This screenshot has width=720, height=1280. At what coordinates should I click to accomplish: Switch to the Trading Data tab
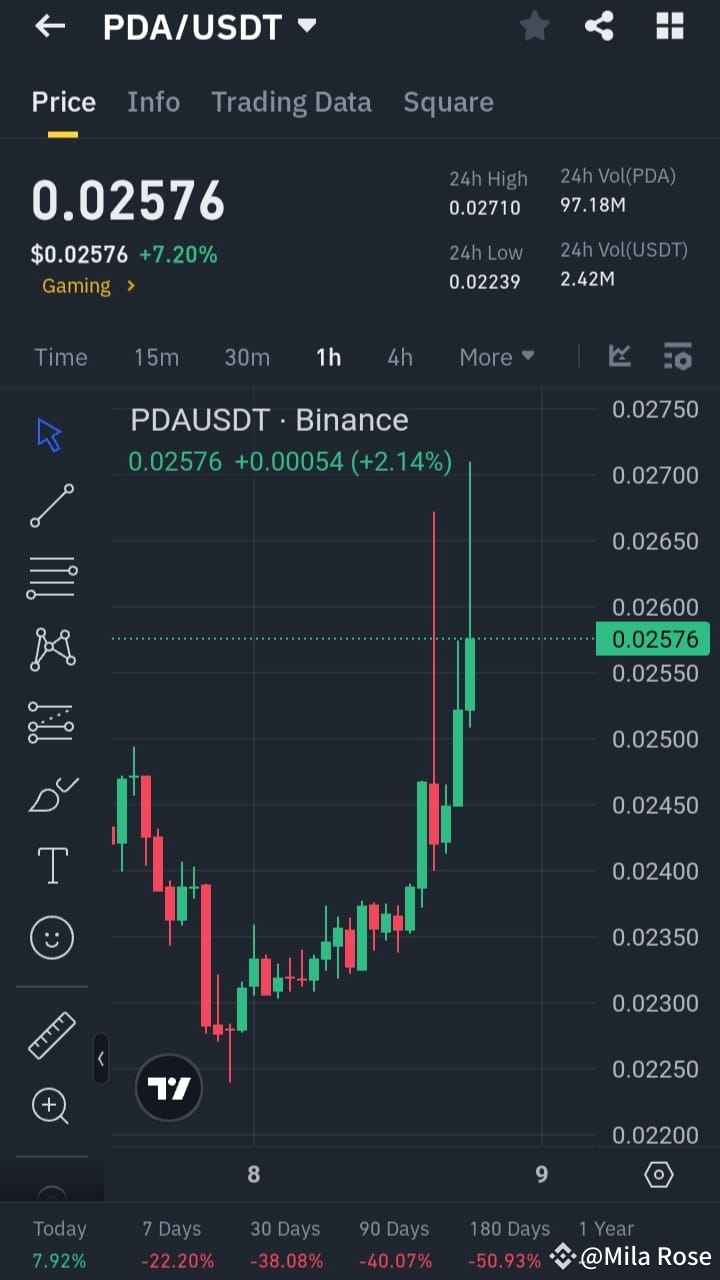tap(291, 101)
